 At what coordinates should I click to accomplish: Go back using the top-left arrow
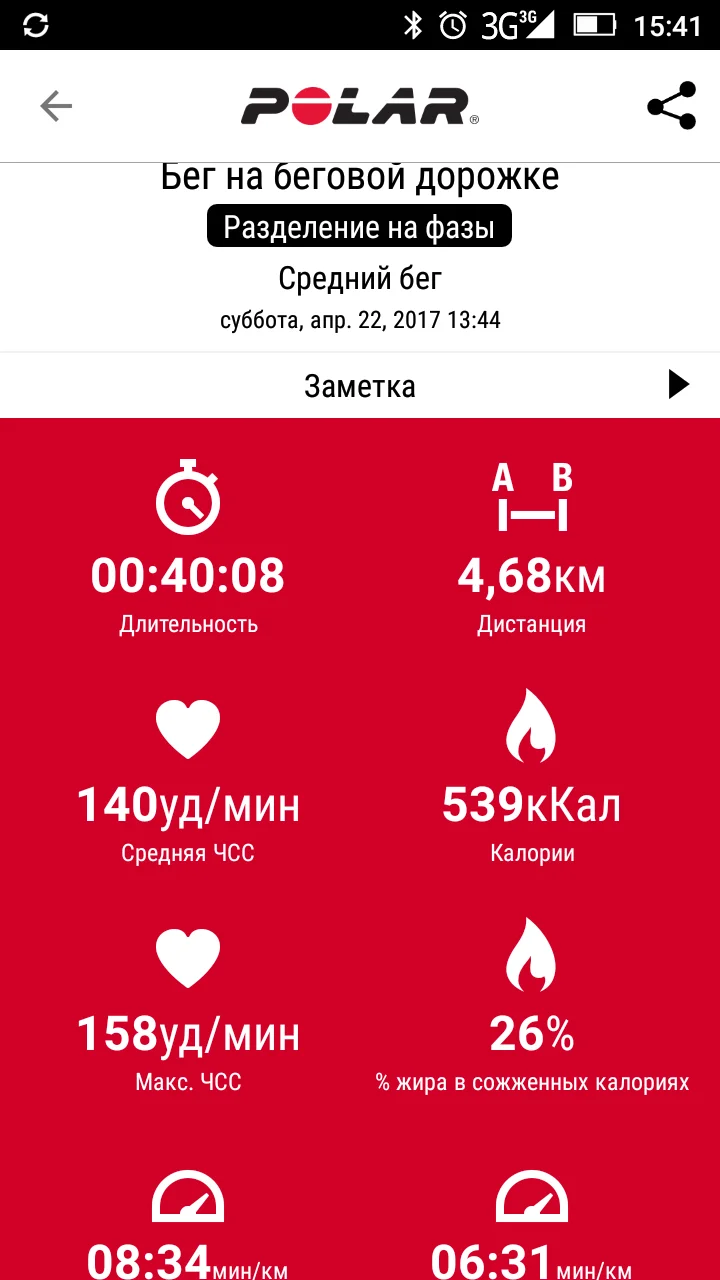pyautogui.click(x=56, y=106)
